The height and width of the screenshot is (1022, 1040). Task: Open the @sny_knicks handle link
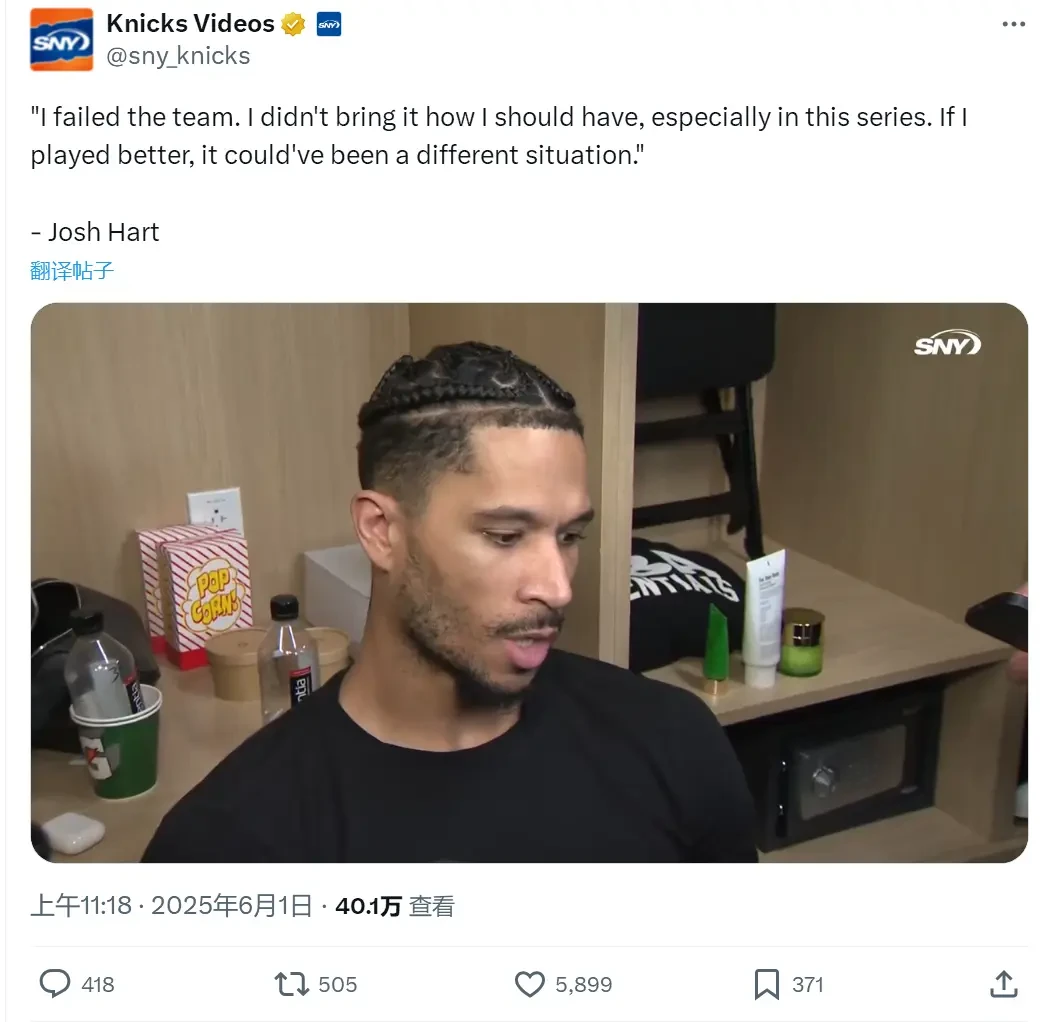pos(178,55)
